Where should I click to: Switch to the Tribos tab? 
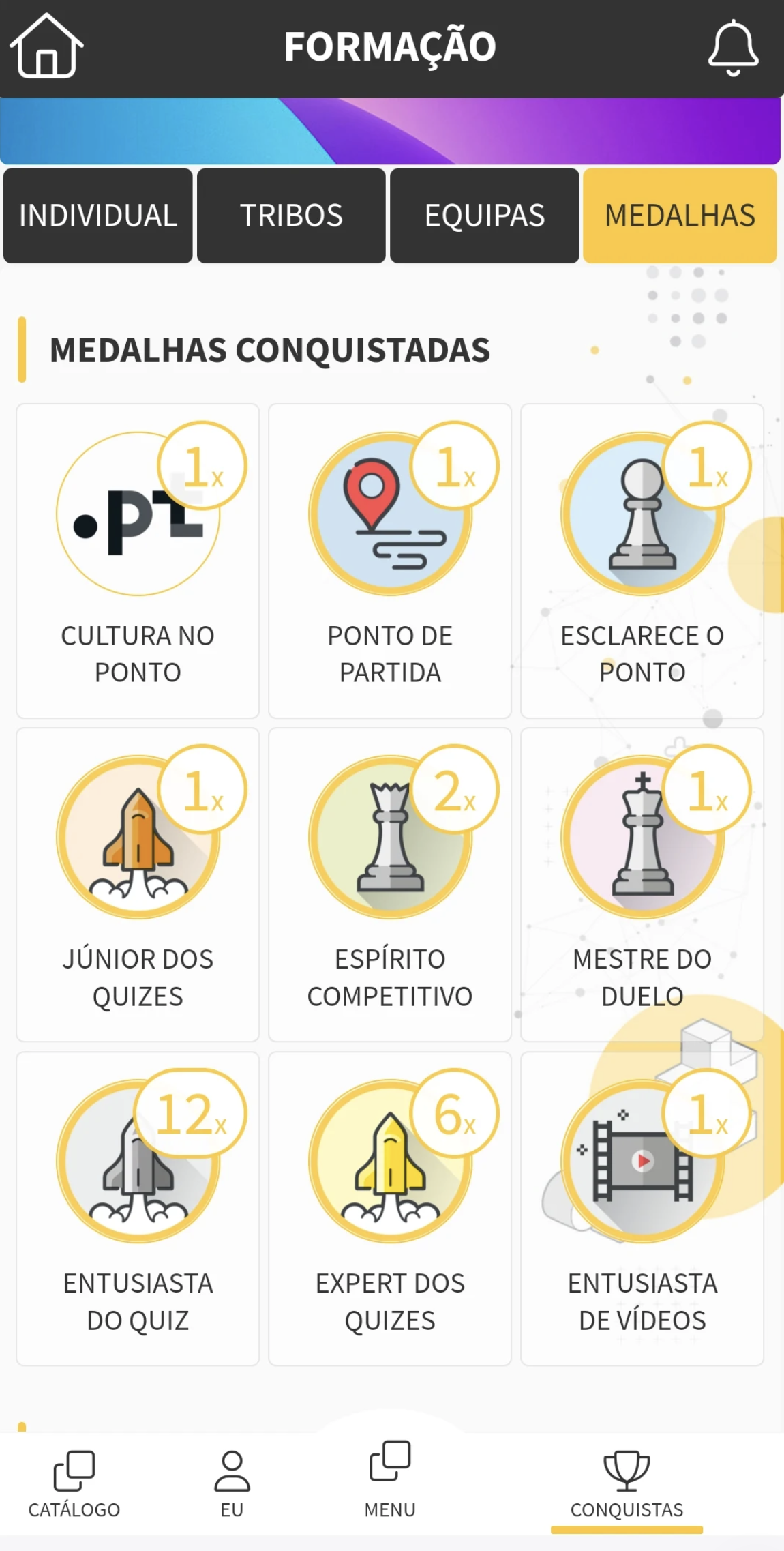pos(291,216)
